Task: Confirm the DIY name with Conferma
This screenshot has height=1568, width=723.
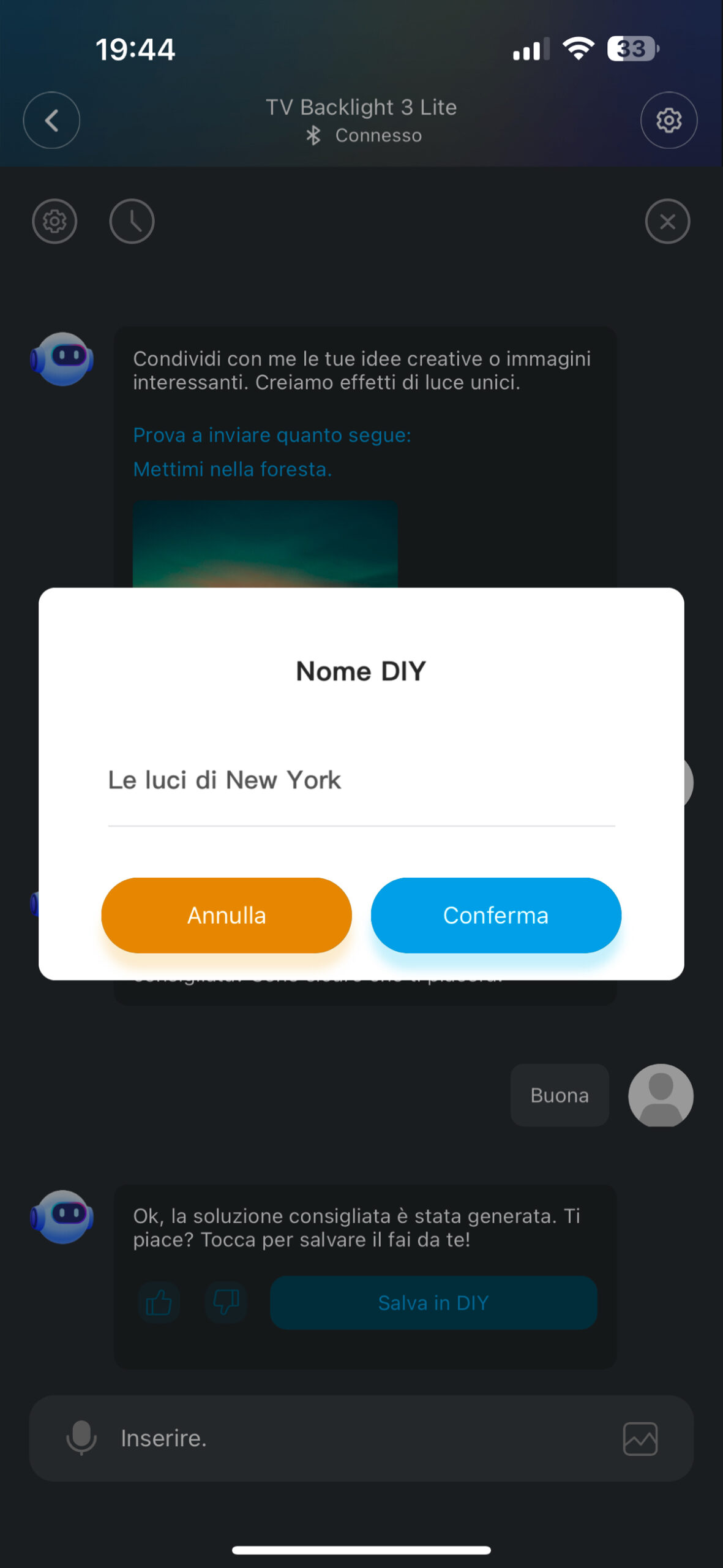Action: [x=495, y=915]
